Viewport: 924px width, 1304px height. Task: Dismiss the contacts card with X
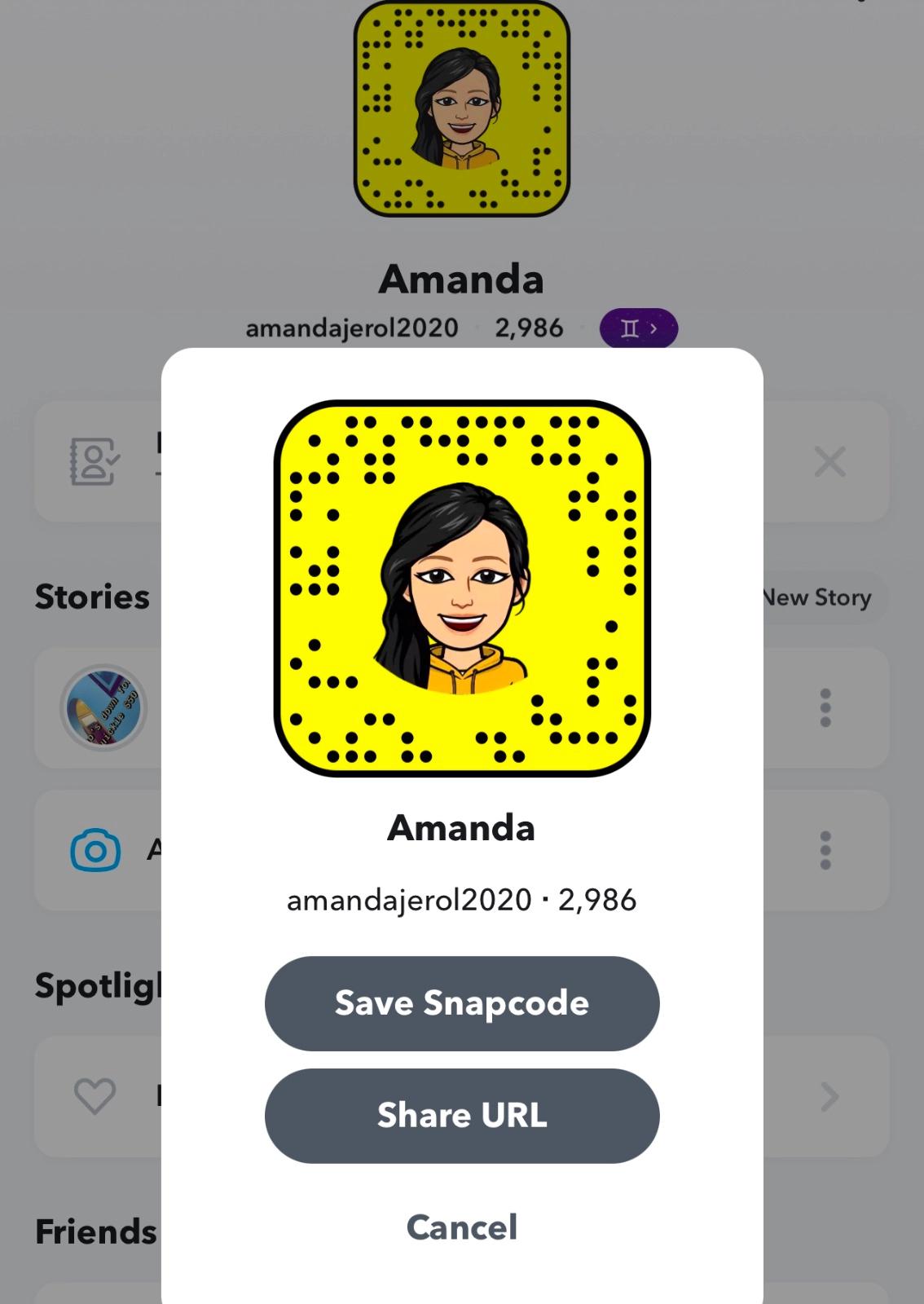click(x=829, y=462)
